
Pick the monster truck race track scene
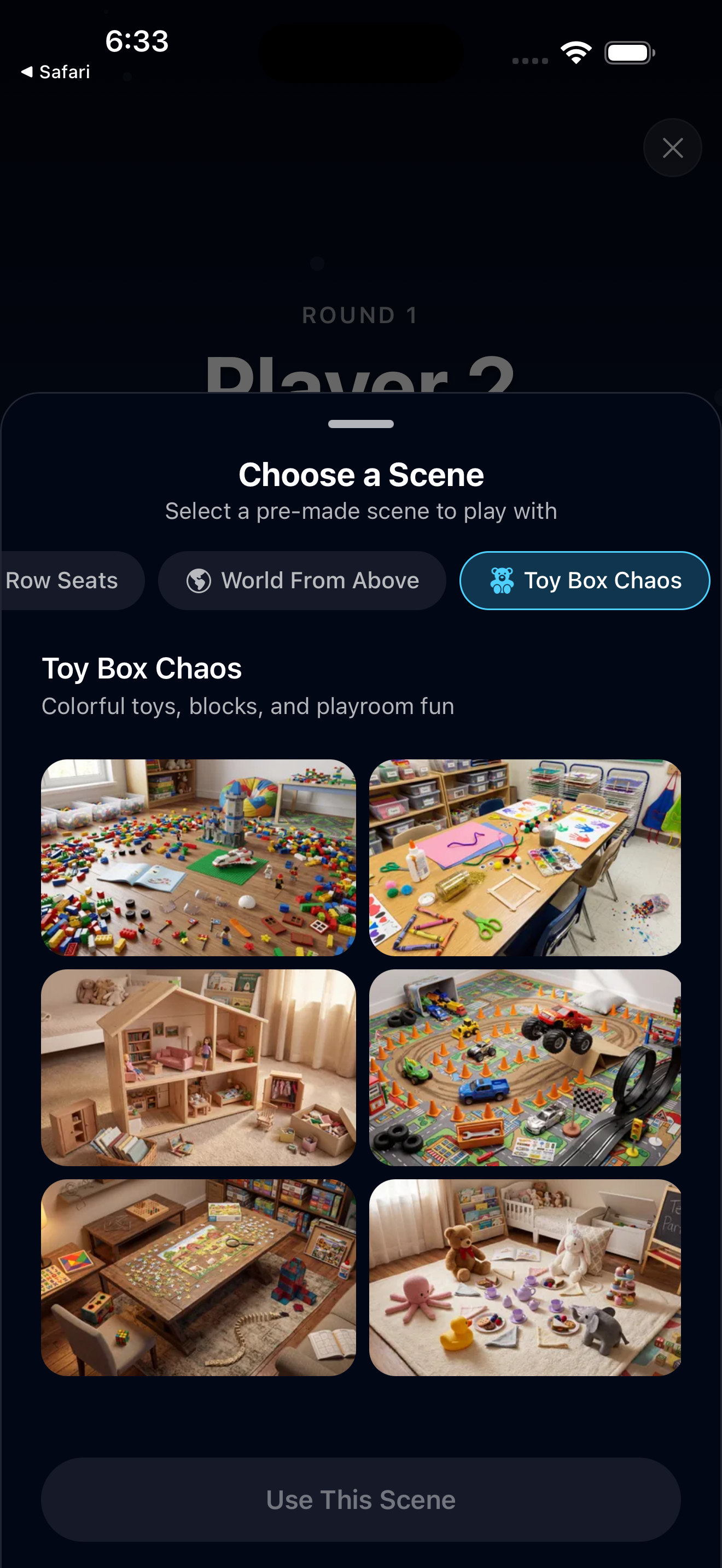[525, 1067]
